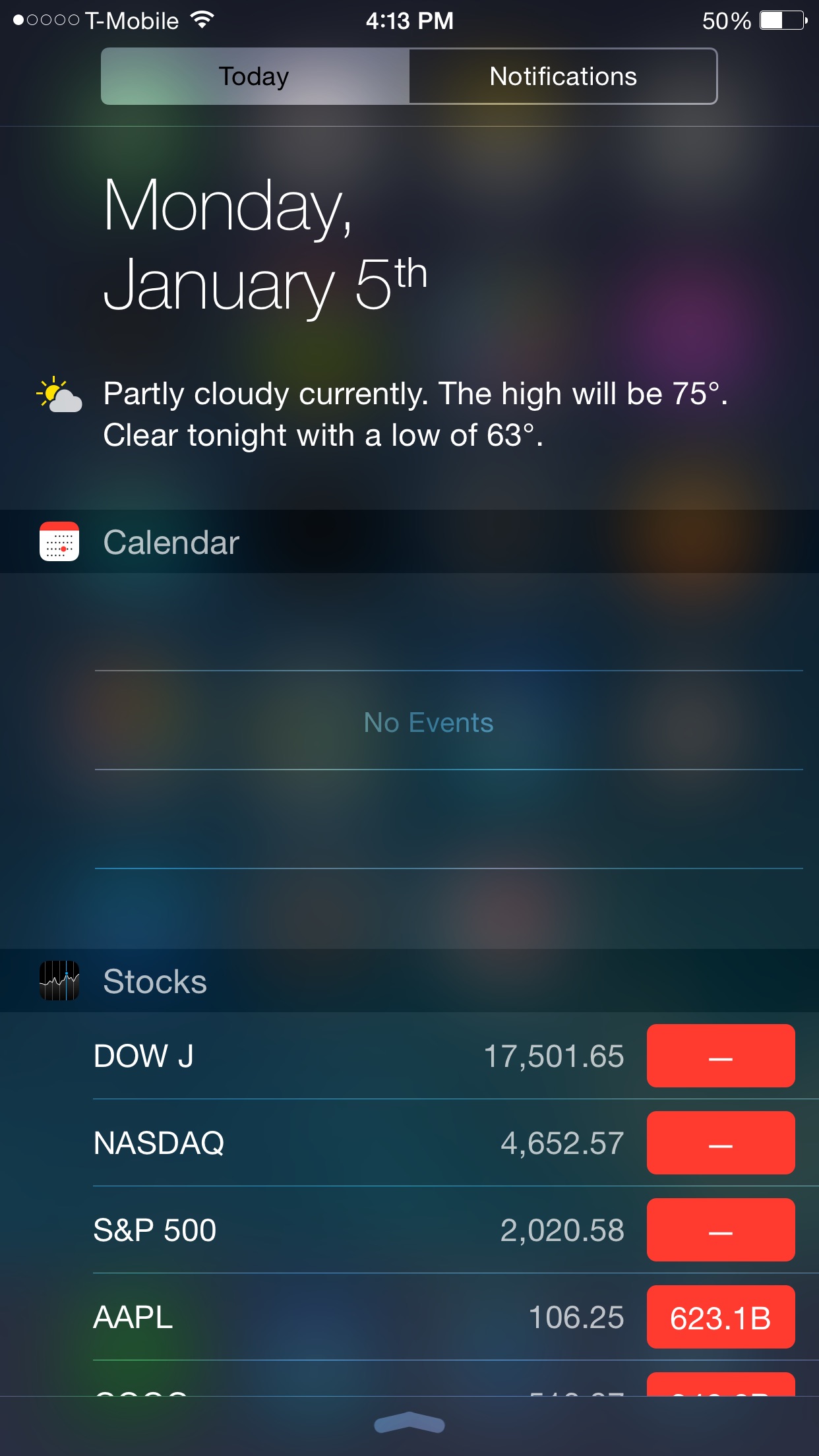Toggle the NASDAQ red change badge
This screenshot has width=819, height=1456.
tap(720, 1143)
